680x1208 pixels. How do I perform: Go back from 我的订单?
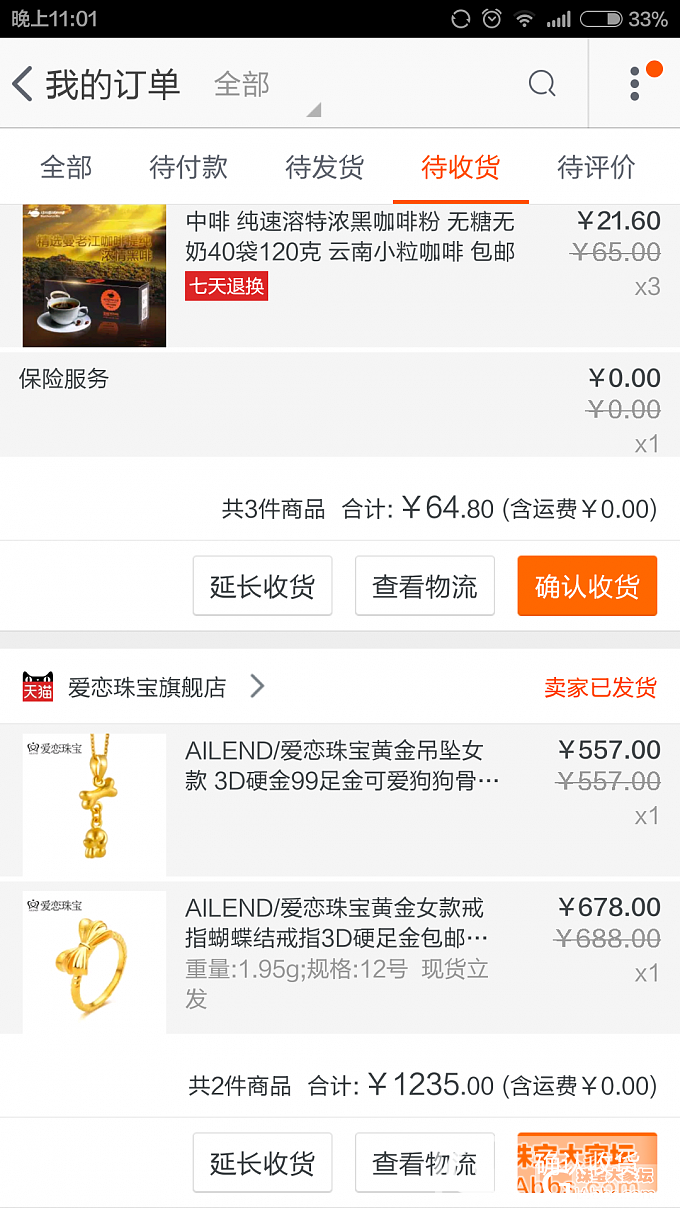coord(24,84)
